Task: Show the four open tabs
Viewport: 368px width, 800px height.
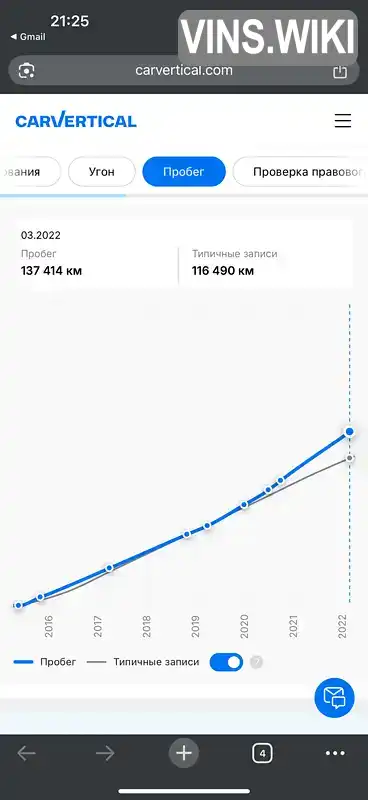Action: pyautogui.click(x=262, y=753)
